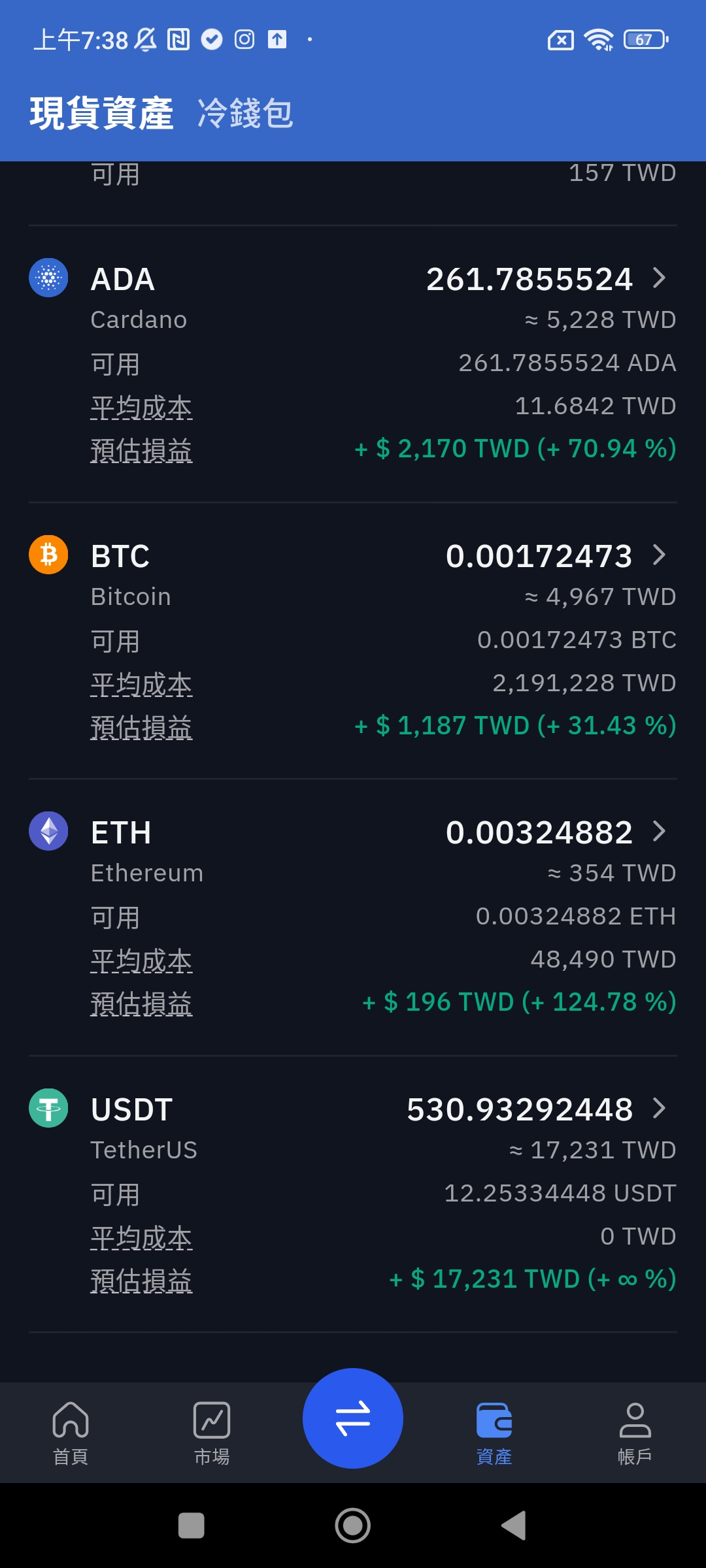Viewport: 706px width, 1568px height.
Task: Tap the Bitcoin logo icon
Action: click(x=48, y=555)
